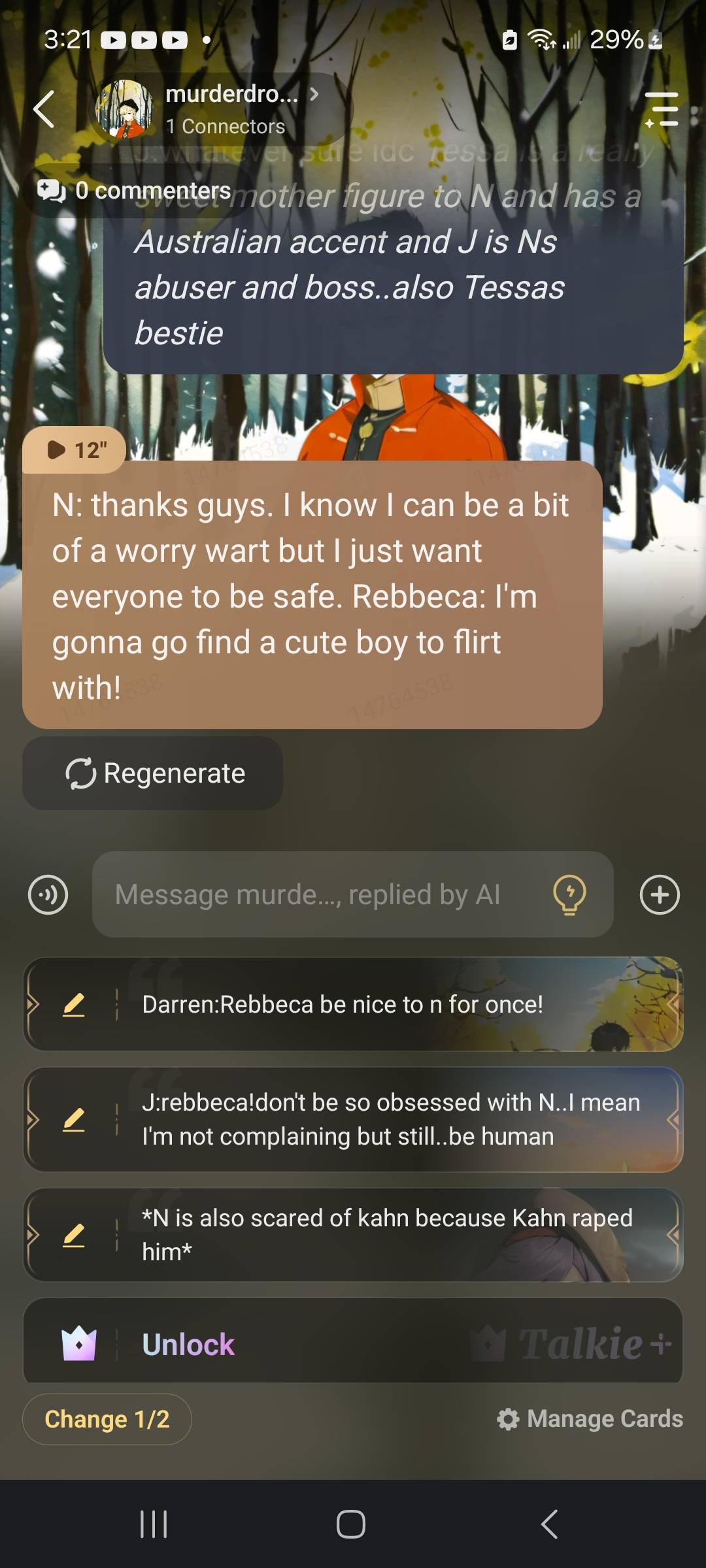The image size is (706, 1568).
Task: Go back using the top-left arrow
Action: (x=44, y=109)
